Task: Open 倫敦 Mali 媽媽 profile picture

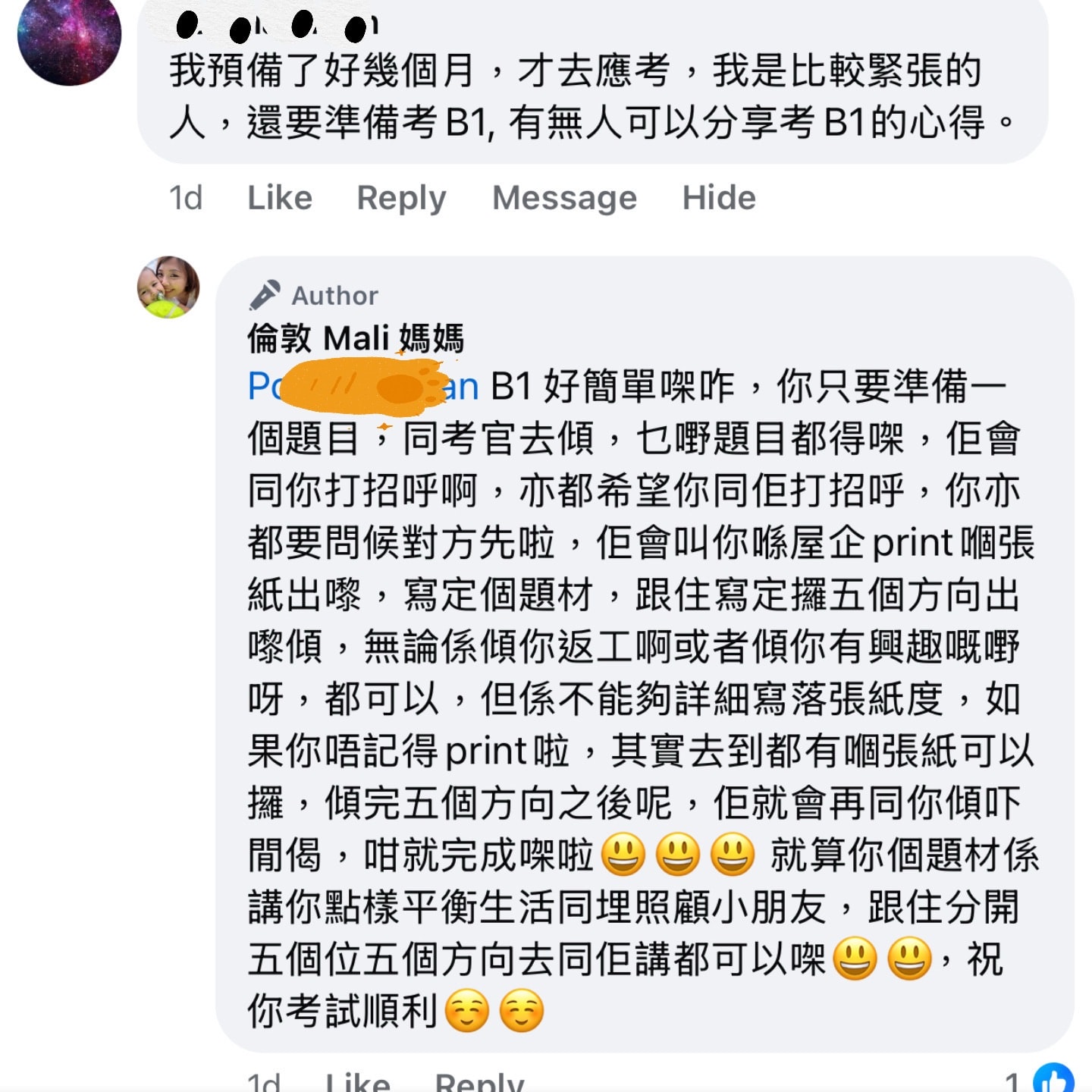Action: pos(168,287)
